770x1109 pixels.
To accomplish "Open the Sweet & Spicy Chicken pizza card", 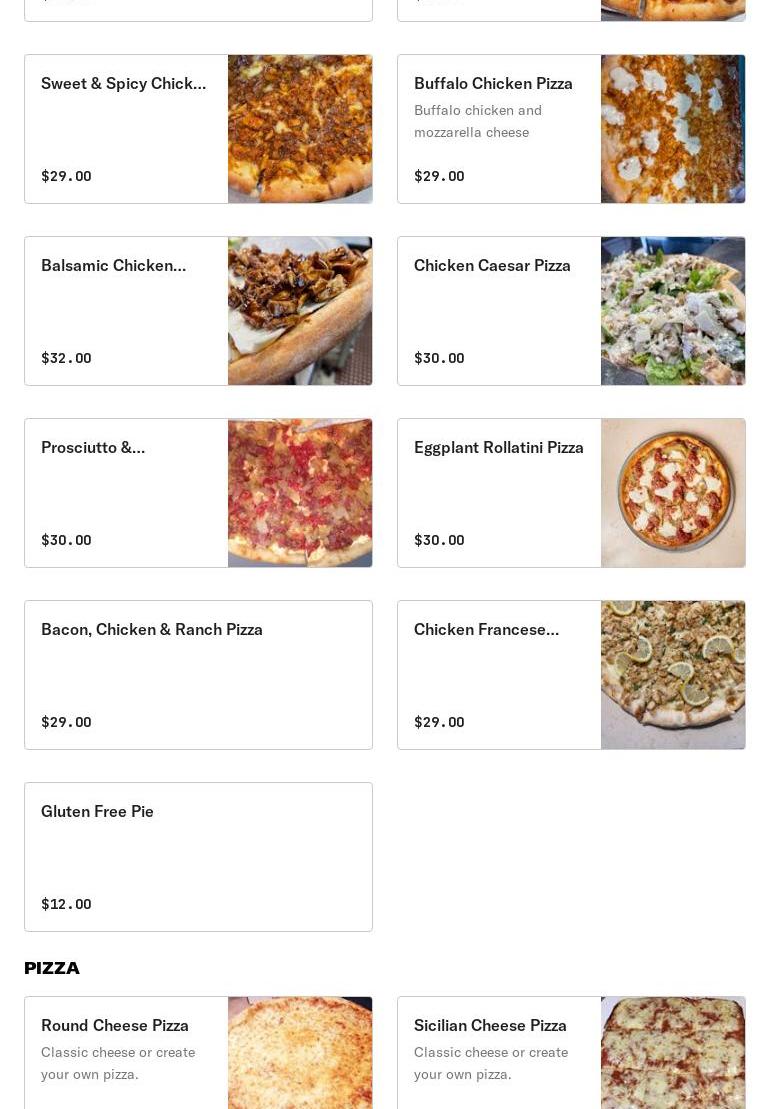I will [x=198, y=129].
